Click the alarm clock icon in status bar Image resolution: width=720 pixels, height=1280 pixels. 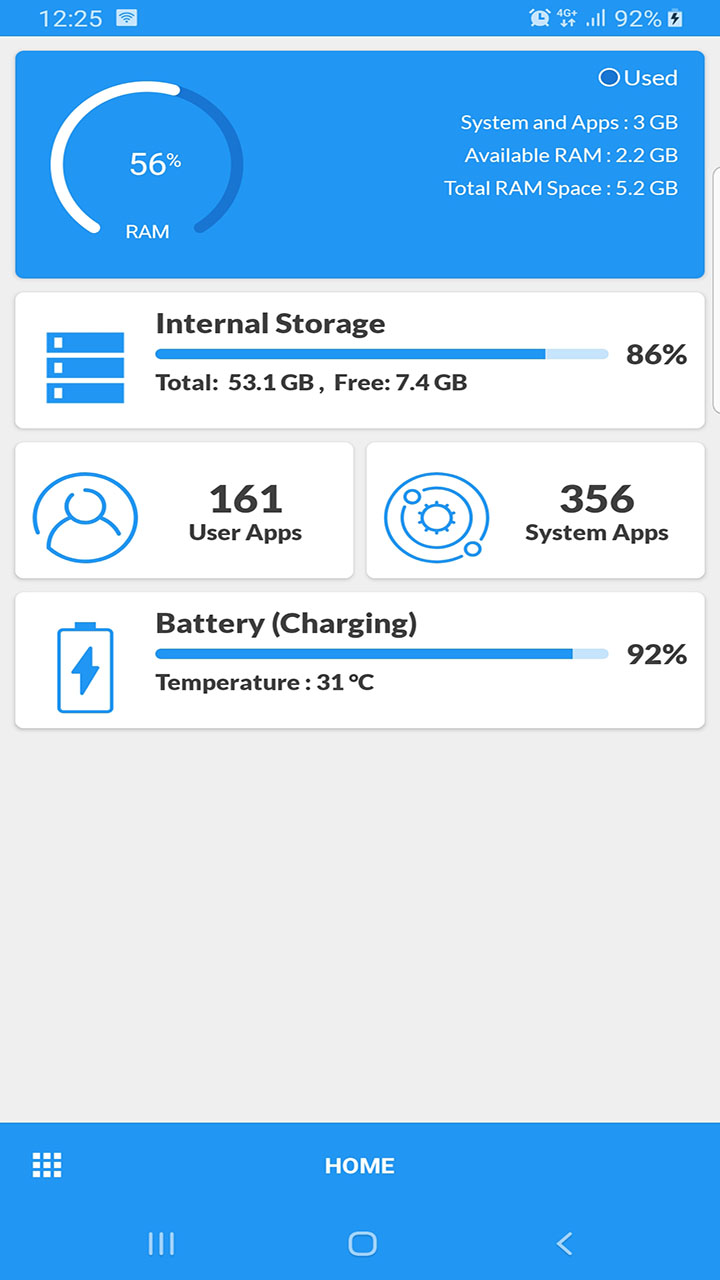click(537, 17)
